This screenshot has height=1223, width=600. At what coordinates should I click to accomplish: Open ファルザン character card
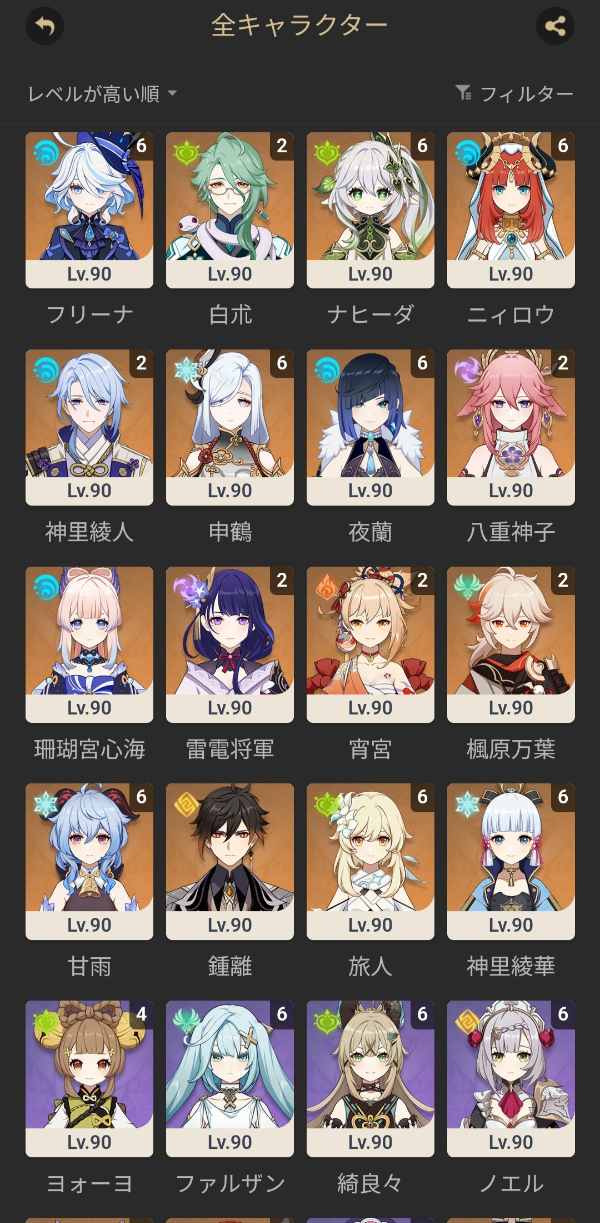pos(230,1078)
